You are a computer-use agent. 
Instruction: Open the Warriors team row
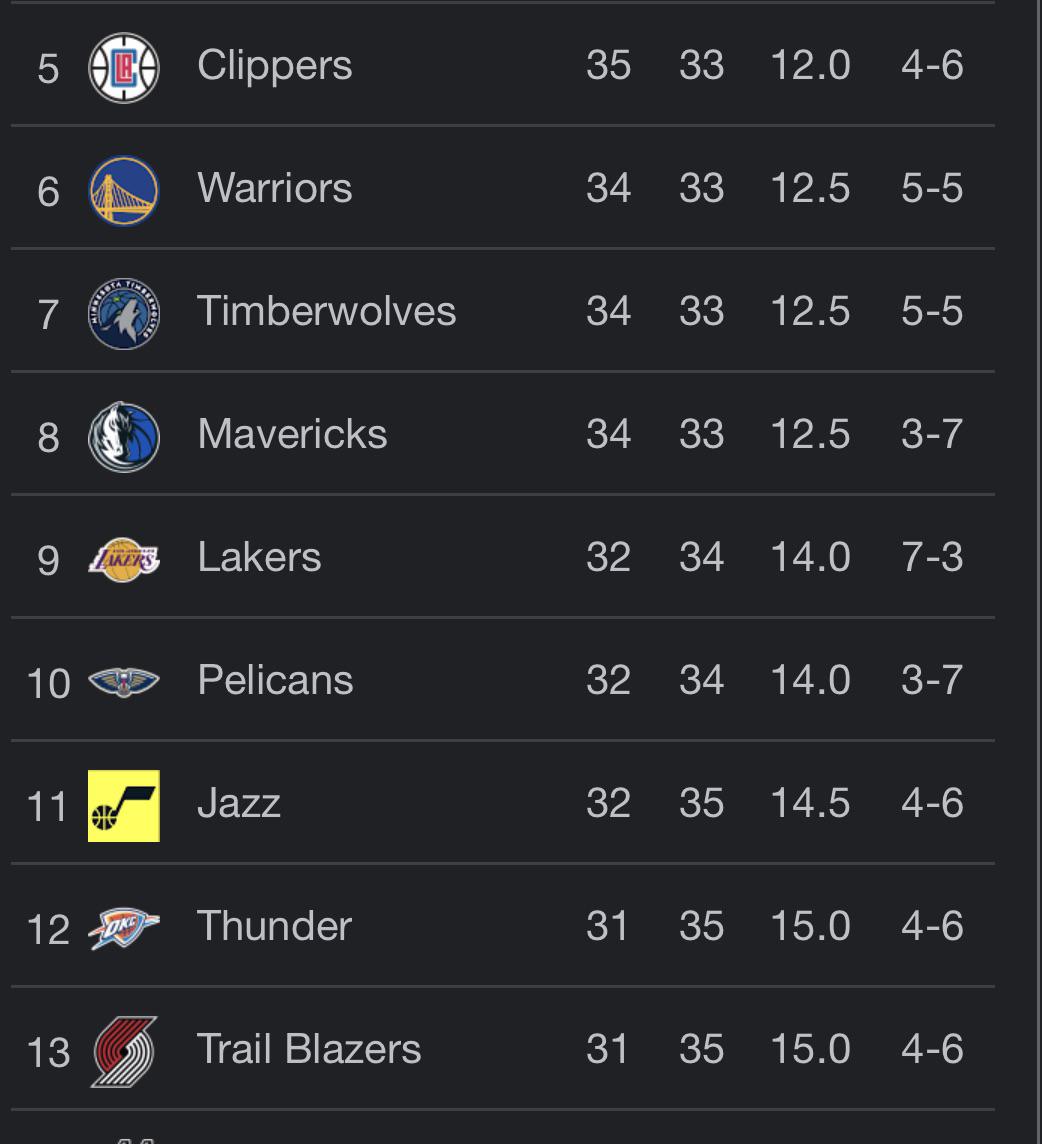[x=274, y=188]
